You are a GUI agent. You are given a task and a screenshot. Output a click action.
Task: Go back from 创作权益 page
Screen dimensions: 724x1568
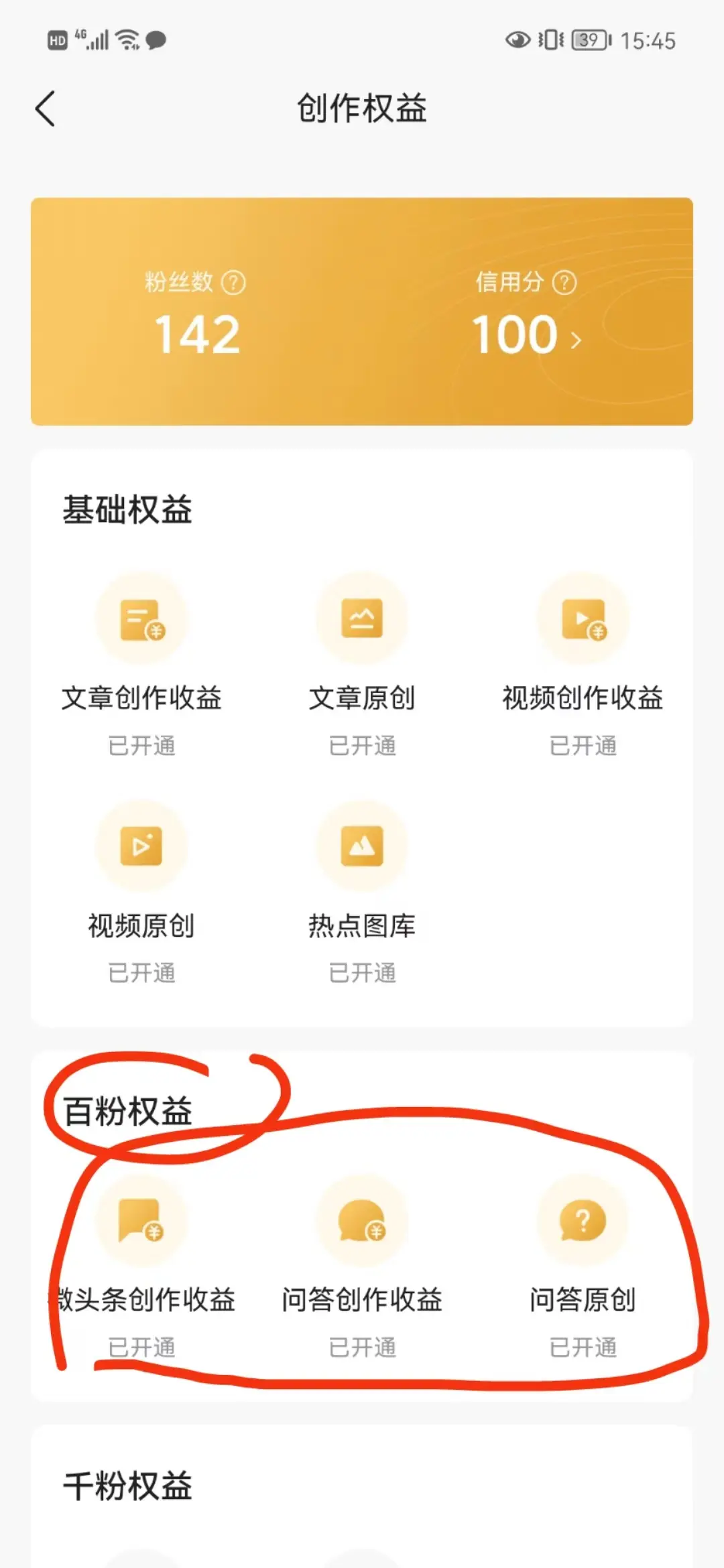point(45,109)
